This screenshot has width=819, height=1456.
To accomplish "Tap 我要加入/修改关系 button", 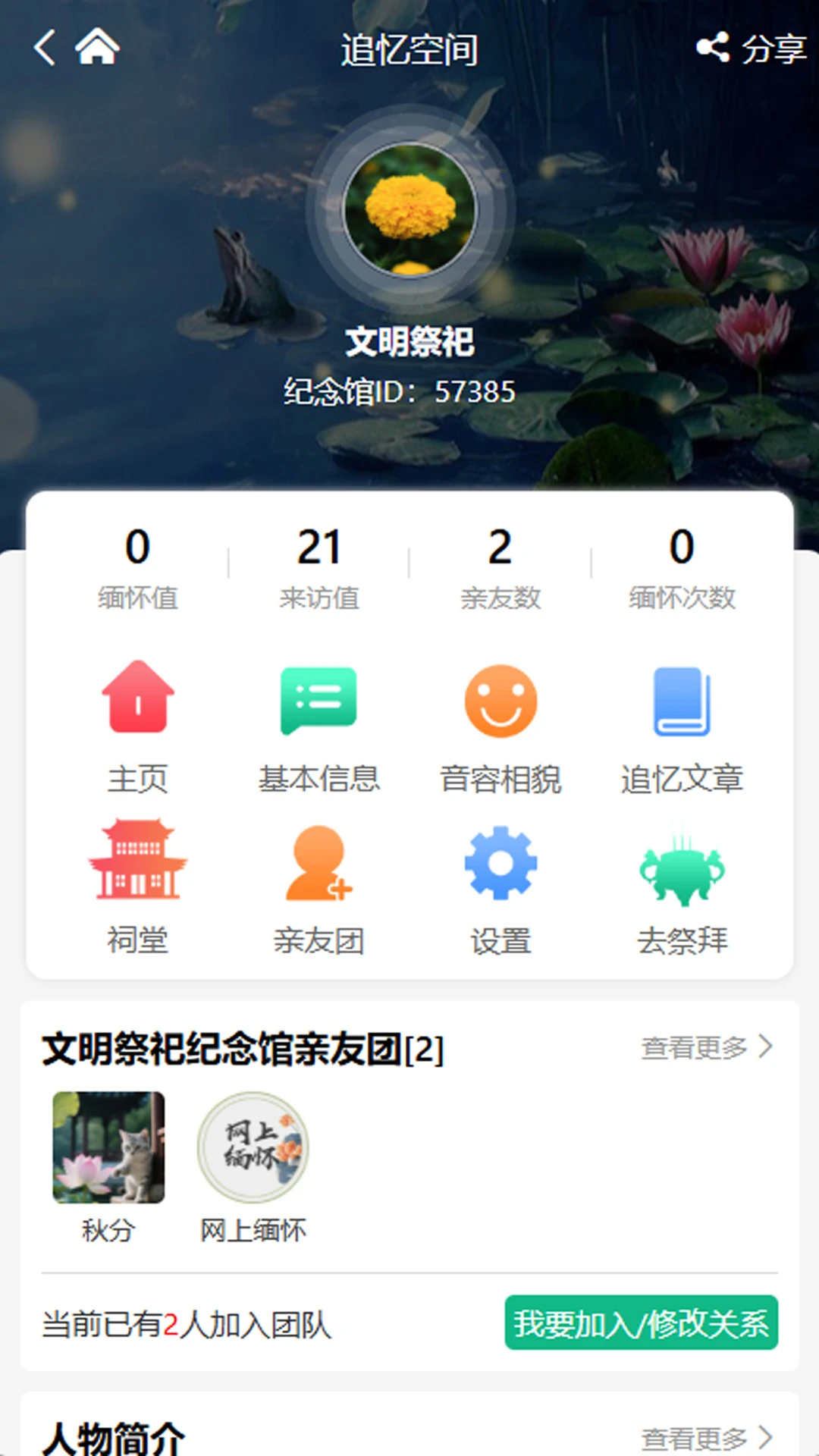I will click(x=641, y=1323).
